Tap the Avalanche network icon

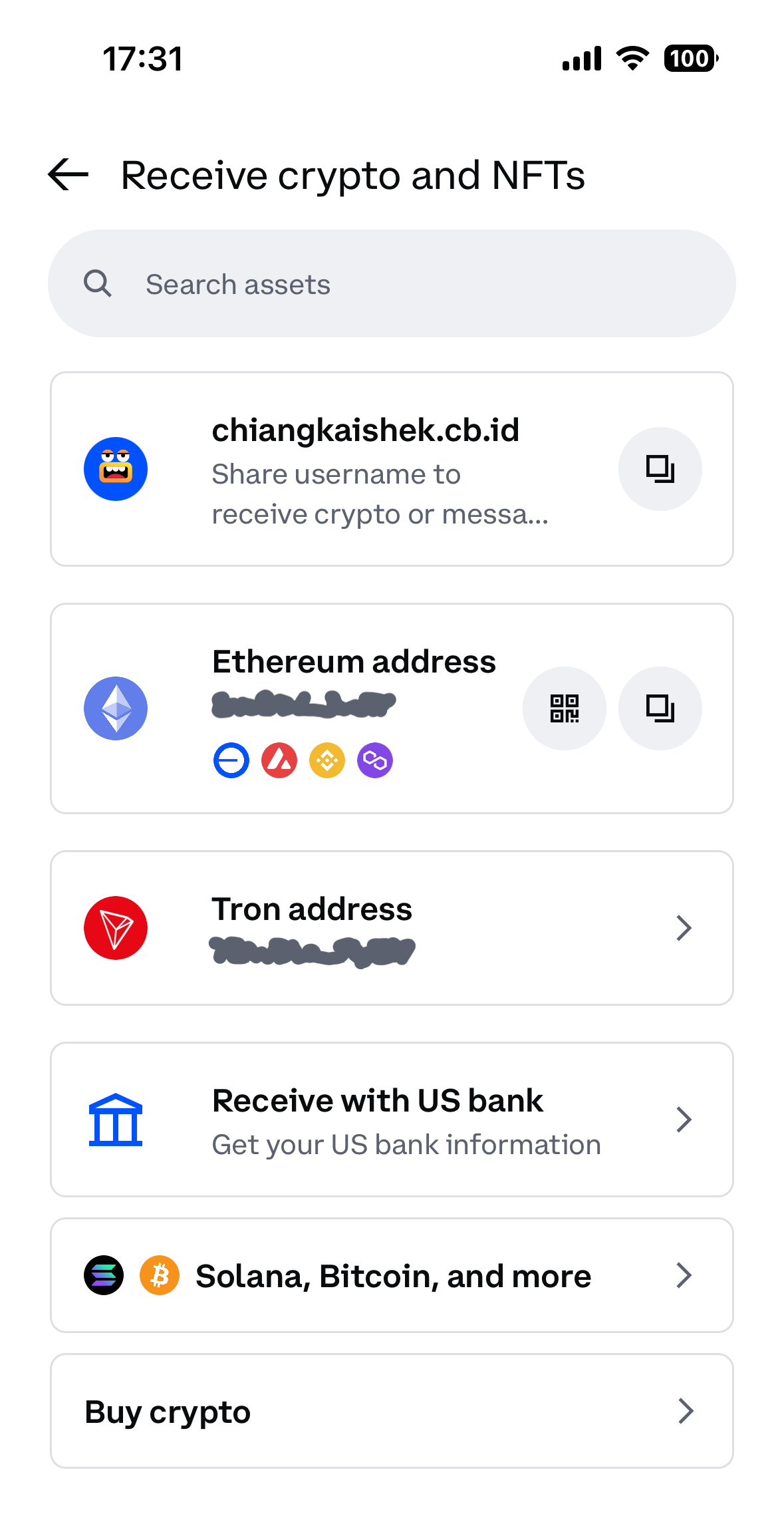pyautogui.click(x=278, y=760)
